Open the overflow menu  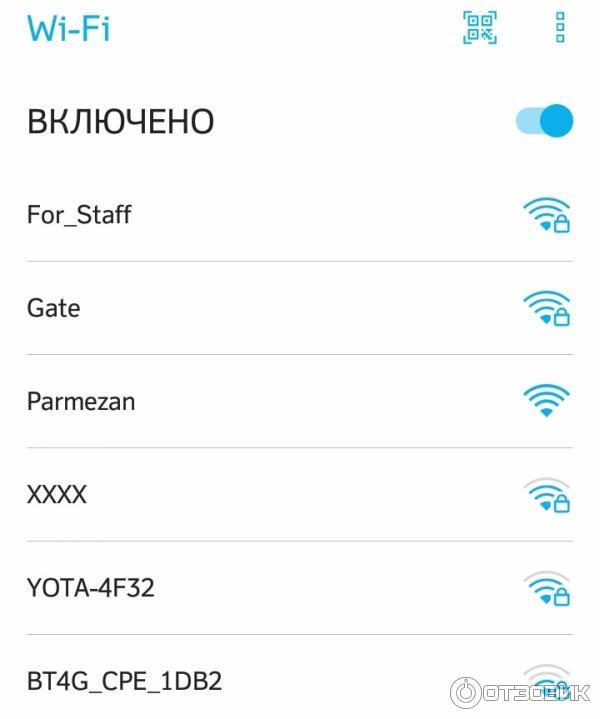click(x=560, y=28)
